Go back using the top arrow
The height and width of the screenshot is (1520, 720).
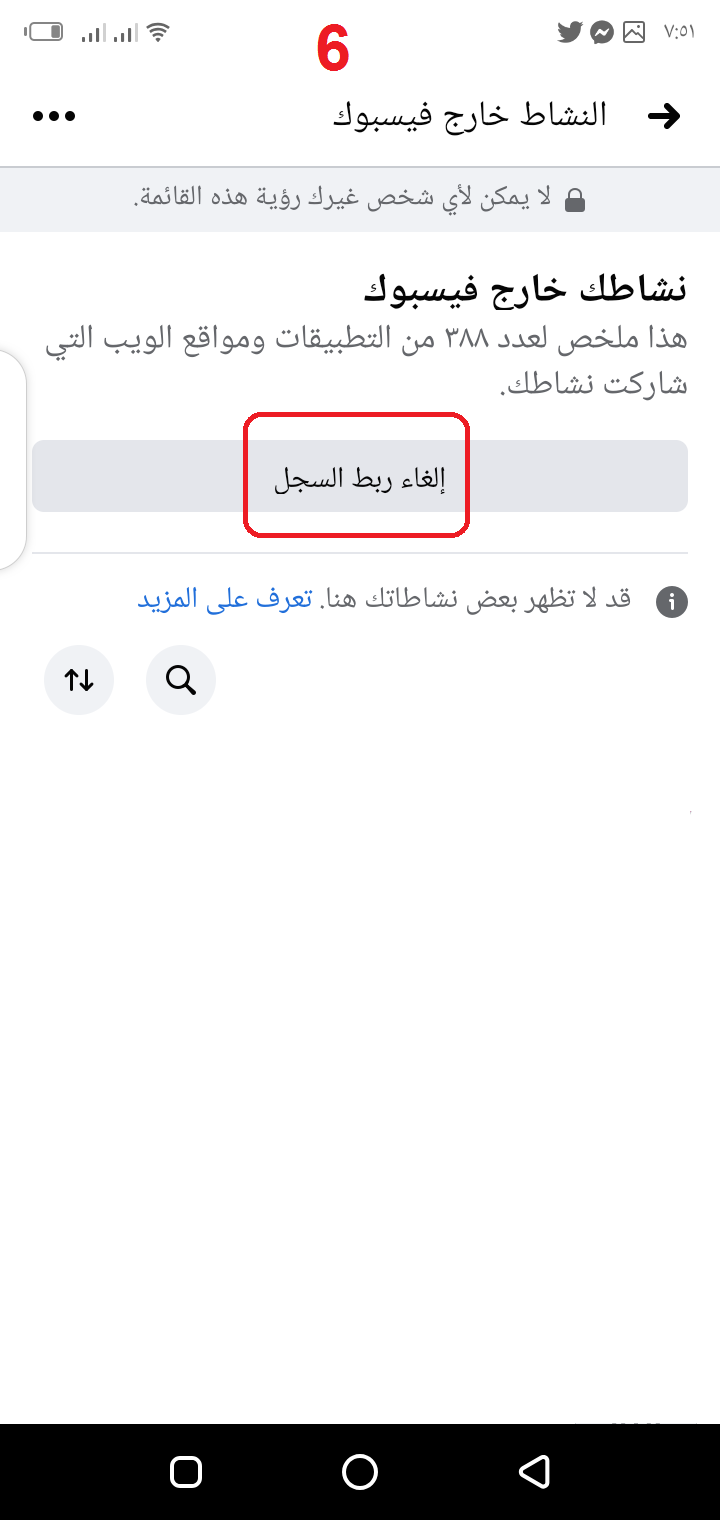tap(664, 116)
